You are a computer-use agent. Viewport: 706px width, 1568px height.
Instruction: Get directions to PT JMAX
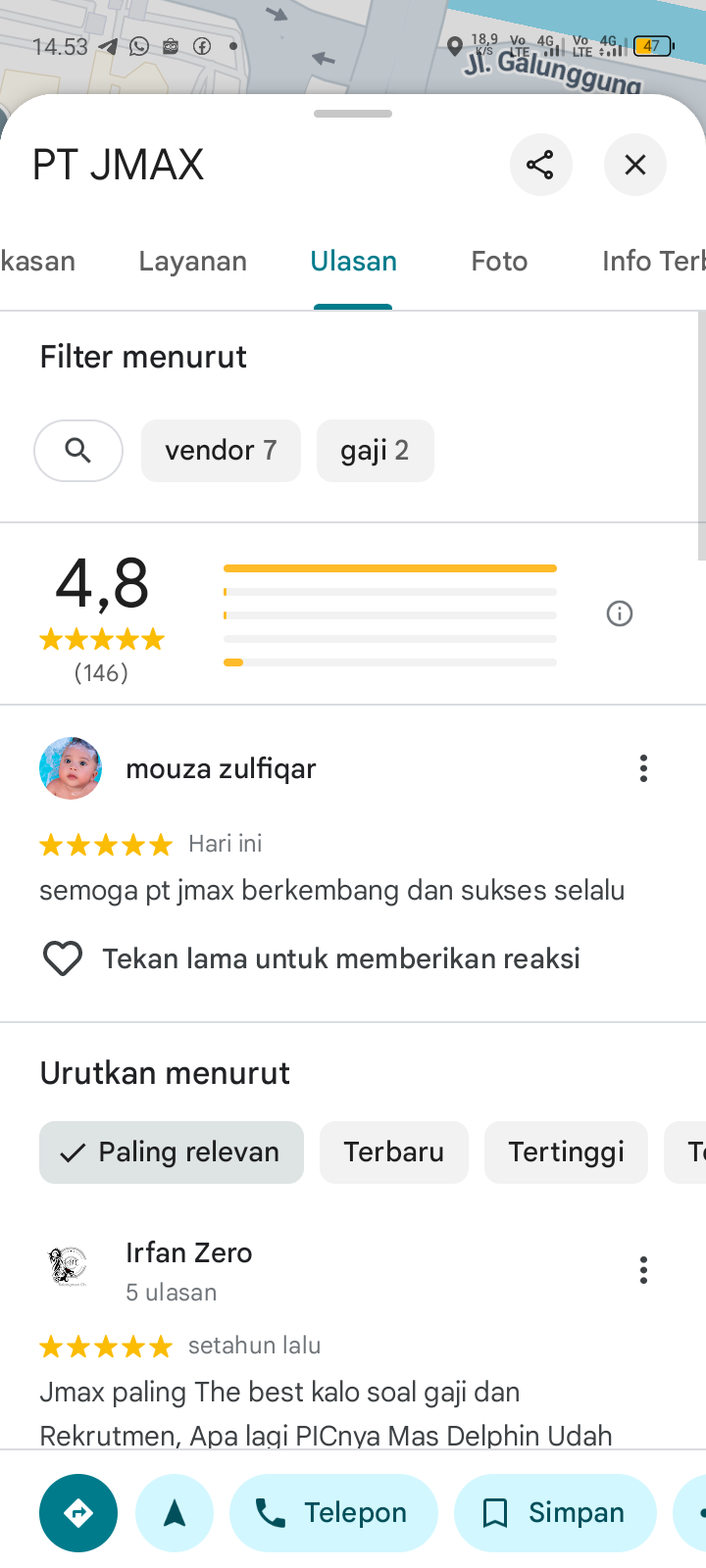tap(78, 1513)
